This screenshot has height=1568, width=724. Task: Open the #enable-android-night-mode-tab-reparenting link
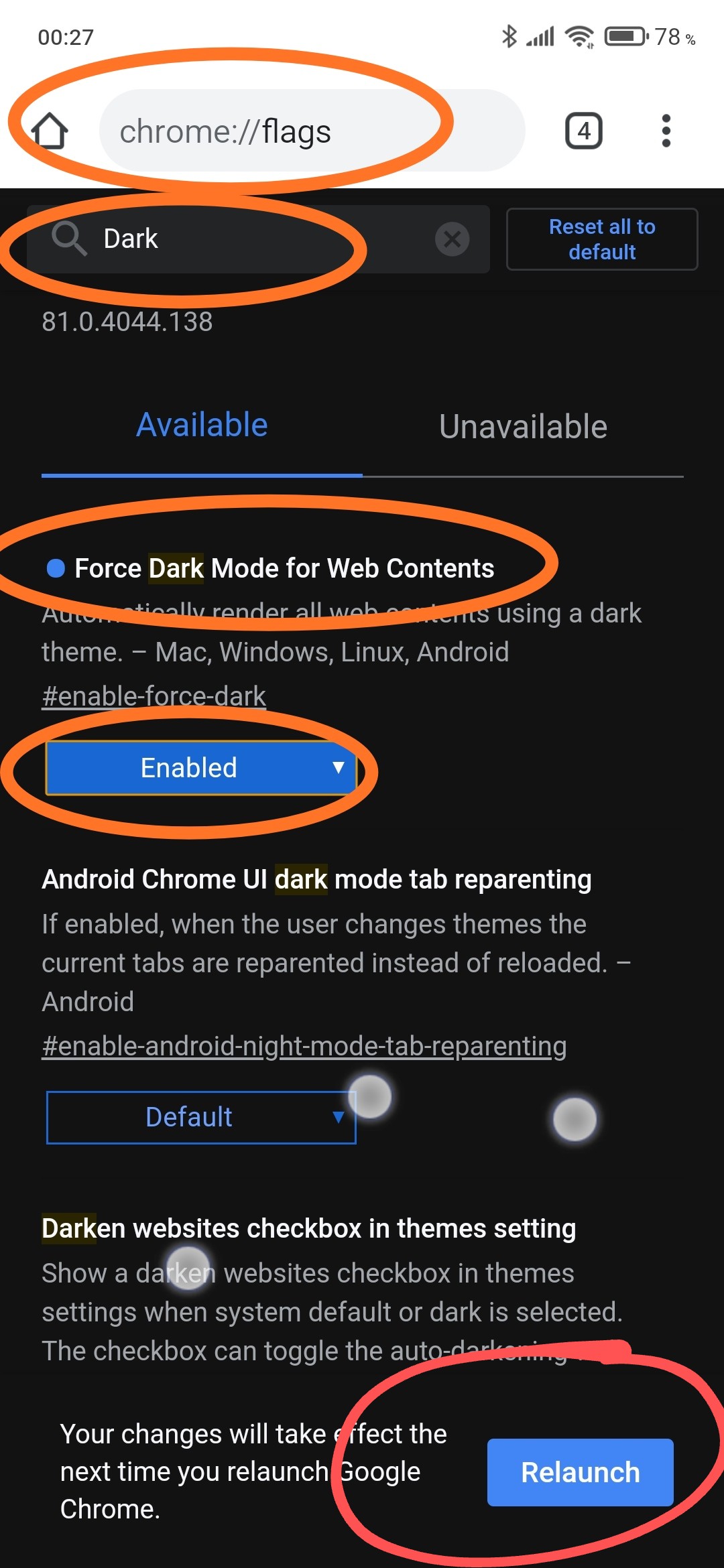coord(304,1045)
